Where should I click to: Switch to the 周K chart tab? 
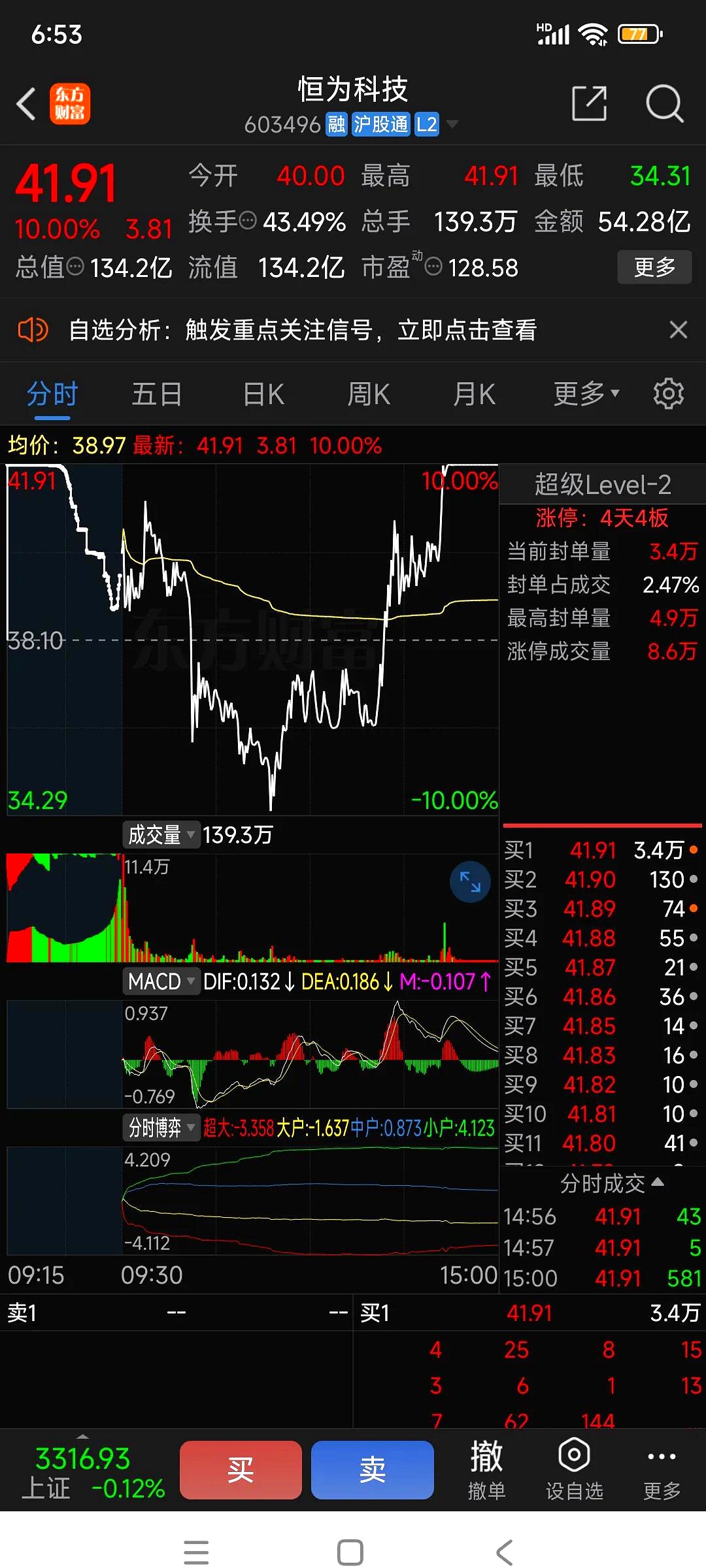pyautogui.click(x=368, y=395)
